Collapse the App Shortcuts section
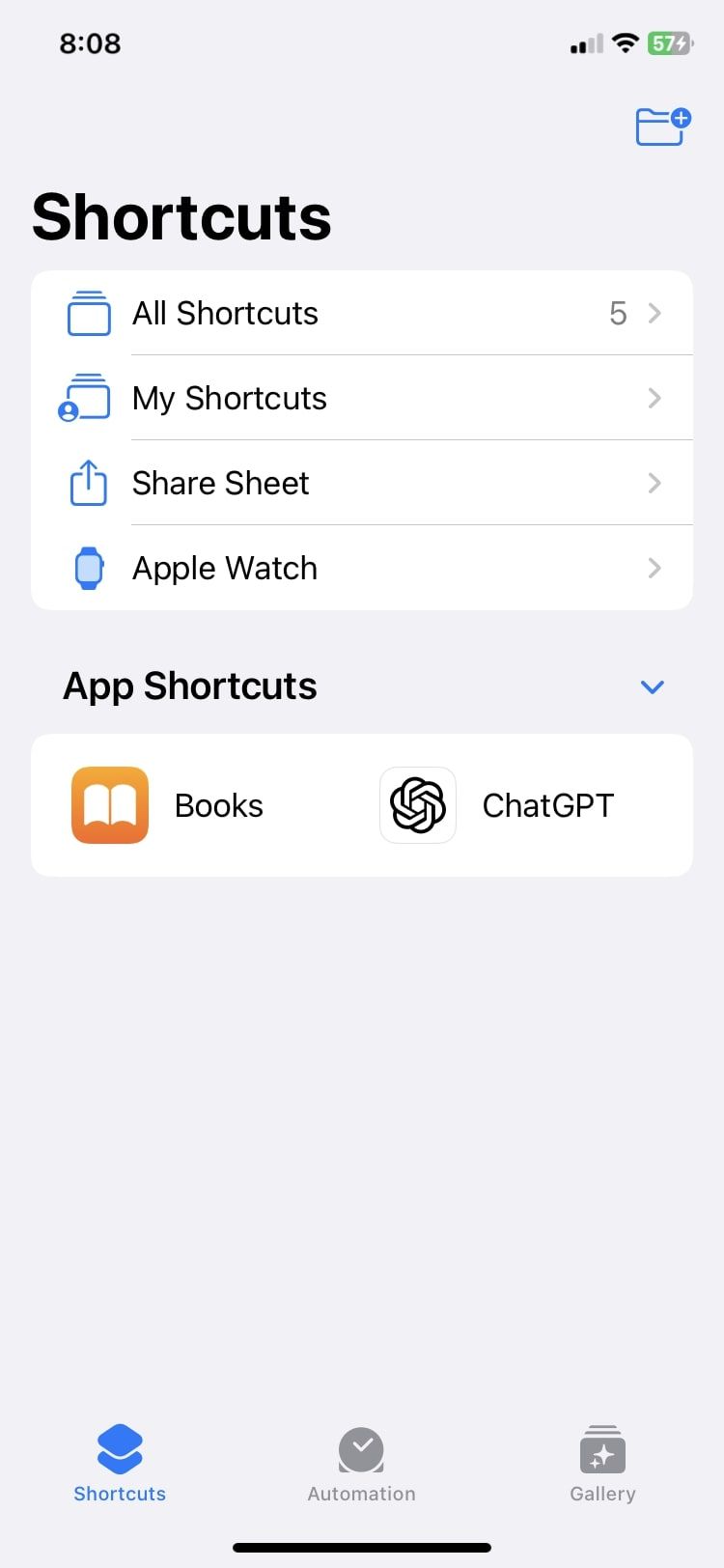 coord(652,686)
